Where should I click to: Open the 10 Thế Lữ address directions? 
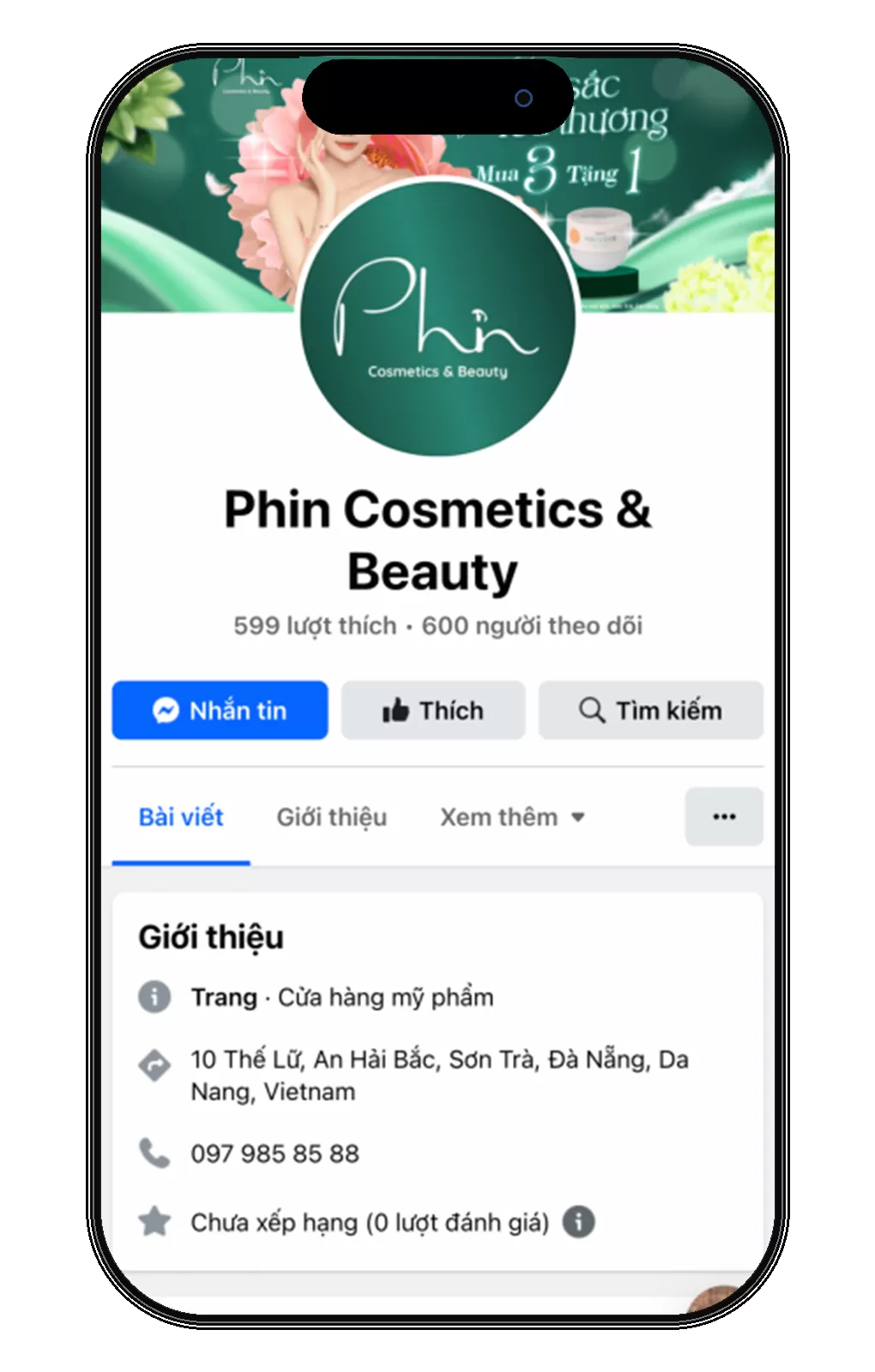coord(439,1075)
